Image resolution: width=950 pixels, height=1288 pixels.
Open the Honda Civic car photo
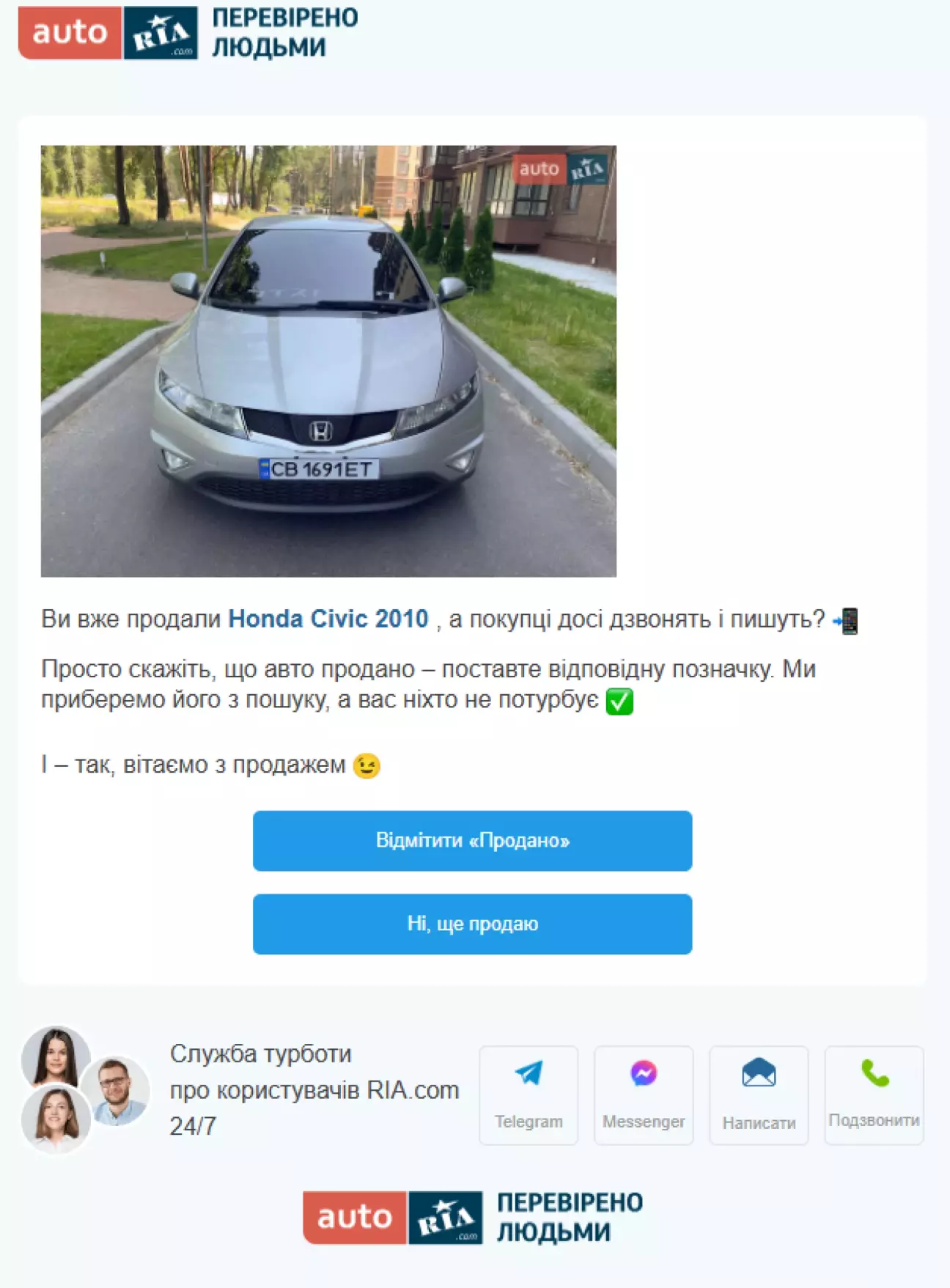pyautogui.click(x=328, y=361)
